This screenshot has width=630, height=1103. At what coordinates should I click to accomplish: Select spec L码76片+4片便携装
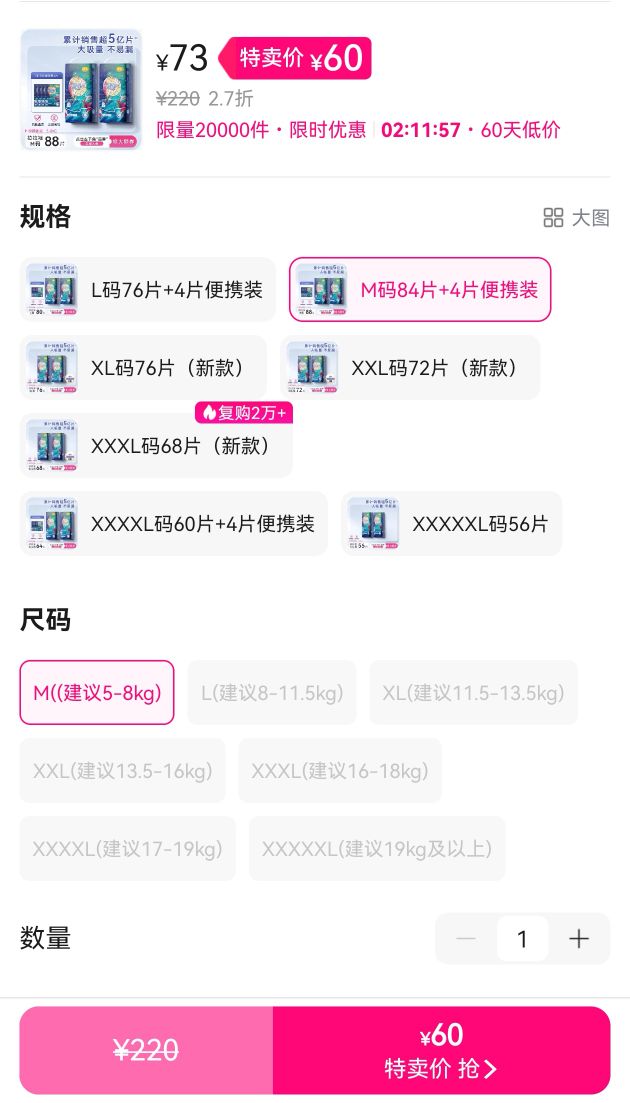148,289
